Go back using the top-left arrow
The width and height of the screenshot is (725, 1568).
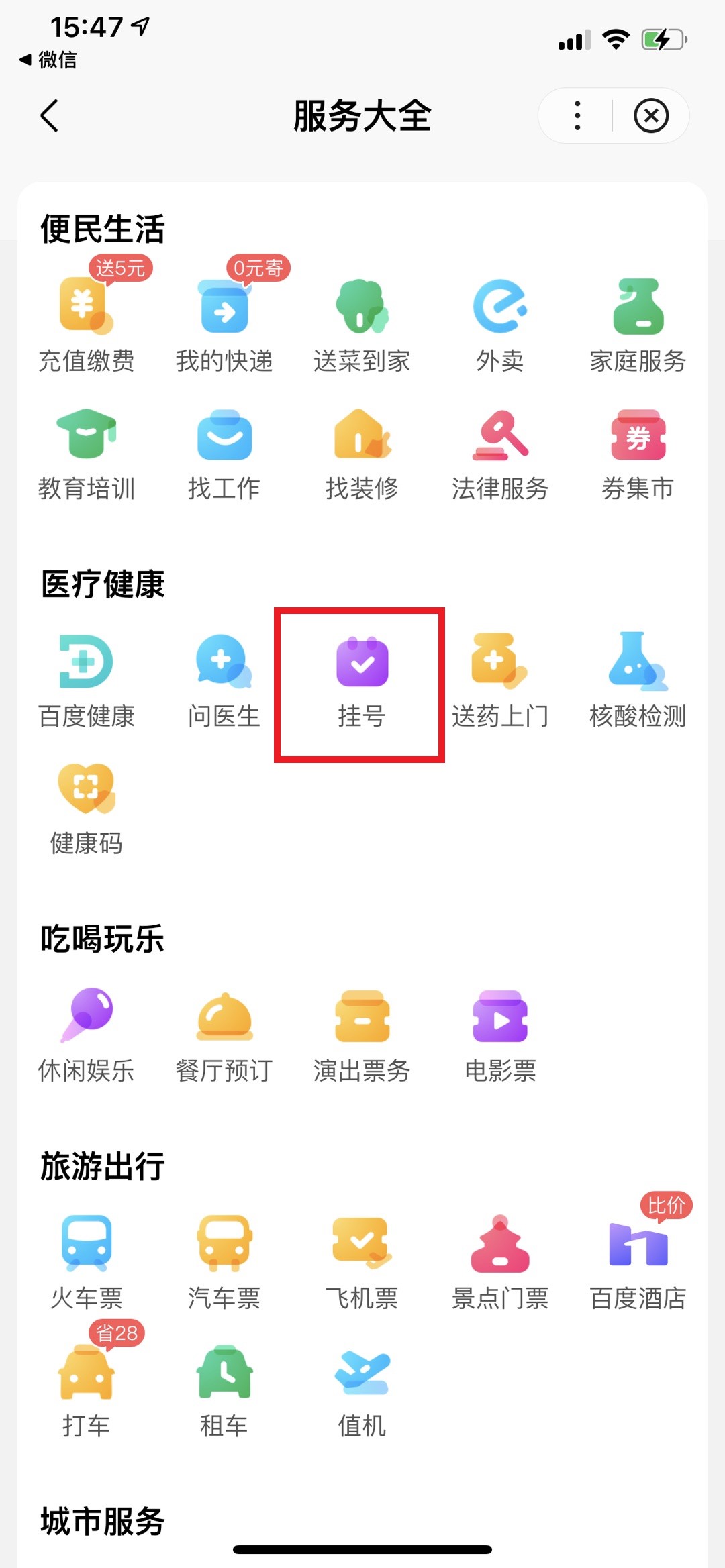pyautogui.click(x=50, y=116)
